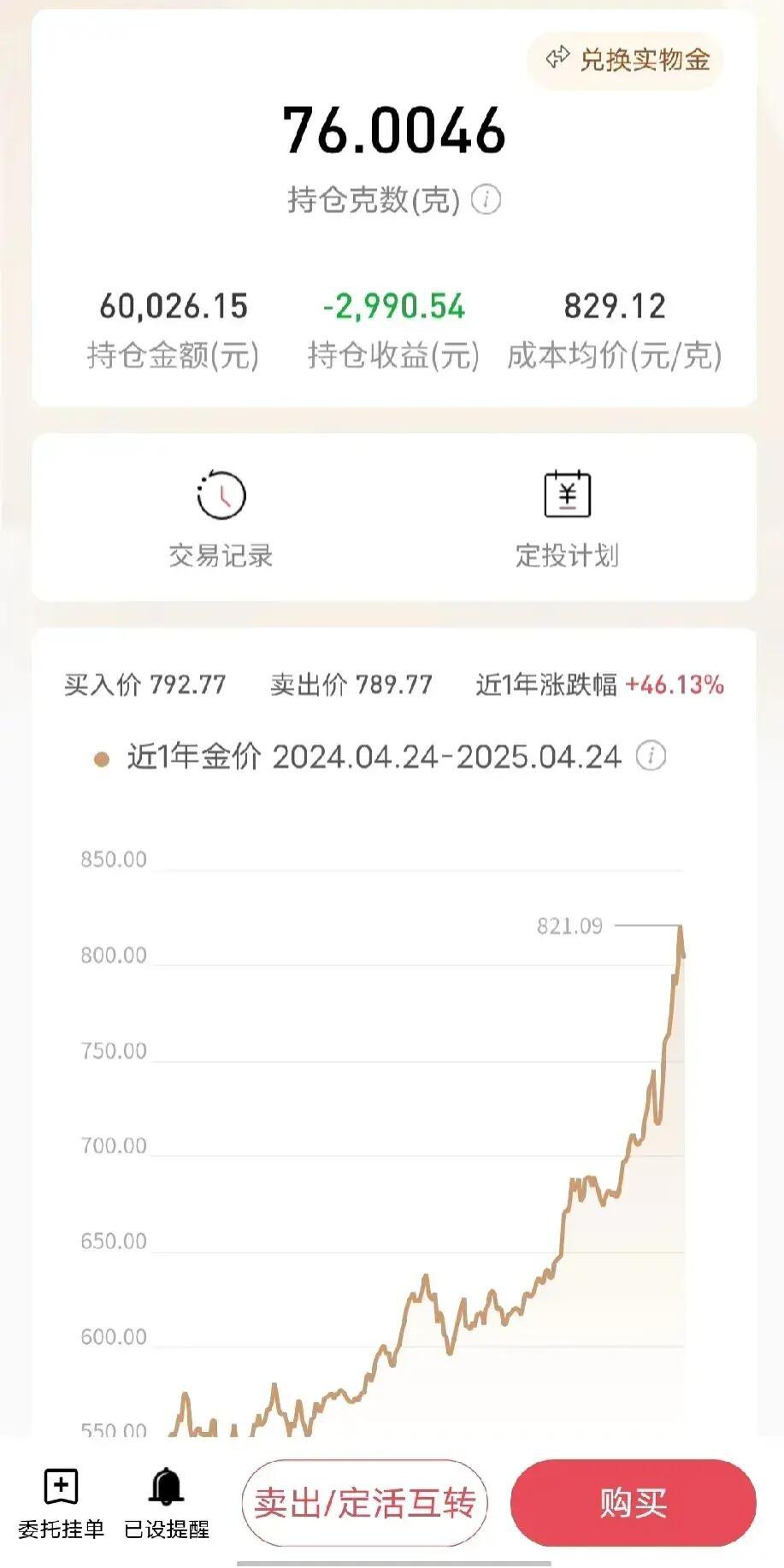
Task: Toggle the price alert reminder
Action: (x=168, y=1500)
